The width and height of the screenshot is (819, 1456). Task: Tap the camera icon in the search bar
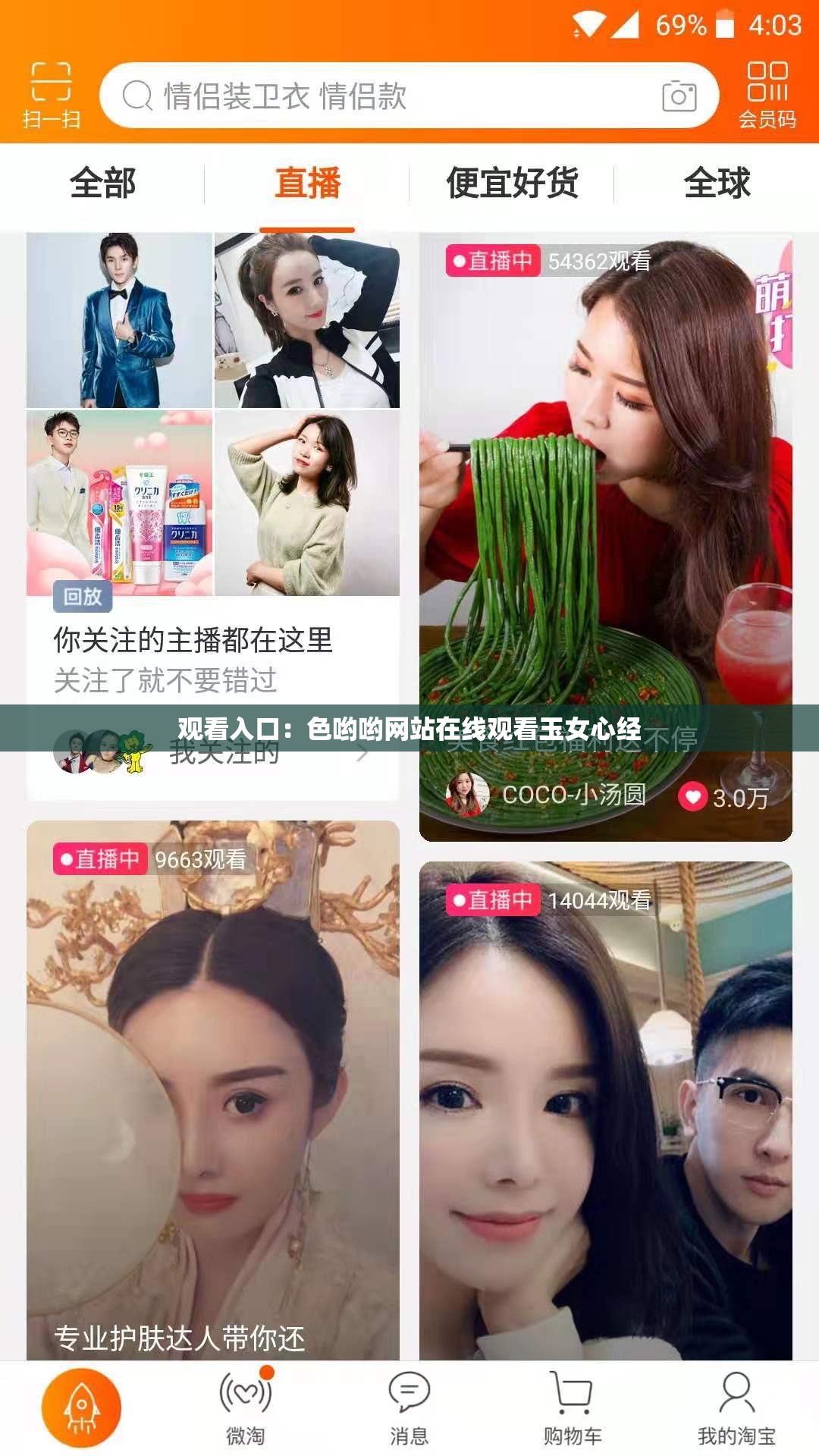[x=677, y=96]
